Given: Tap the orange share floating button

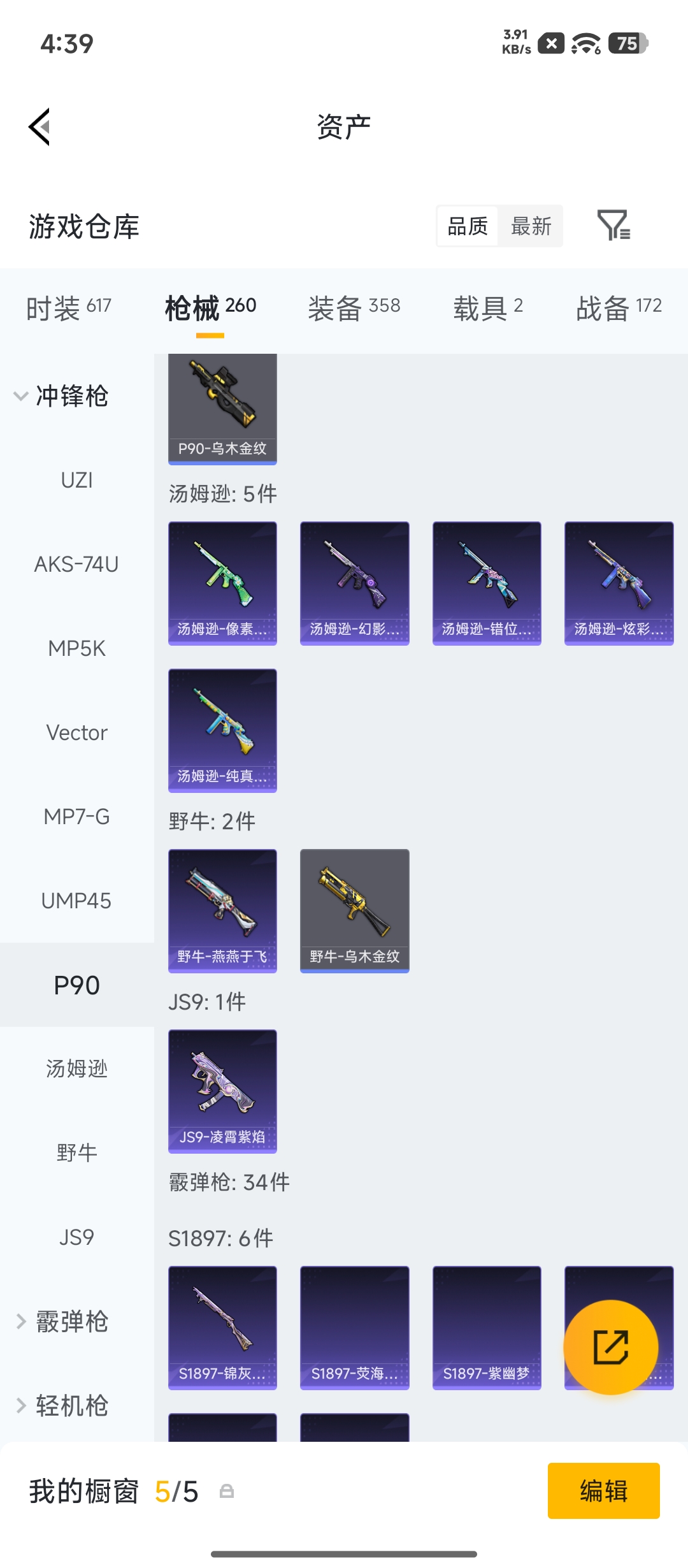Looking at the screenshot, I should (611, 1347).
